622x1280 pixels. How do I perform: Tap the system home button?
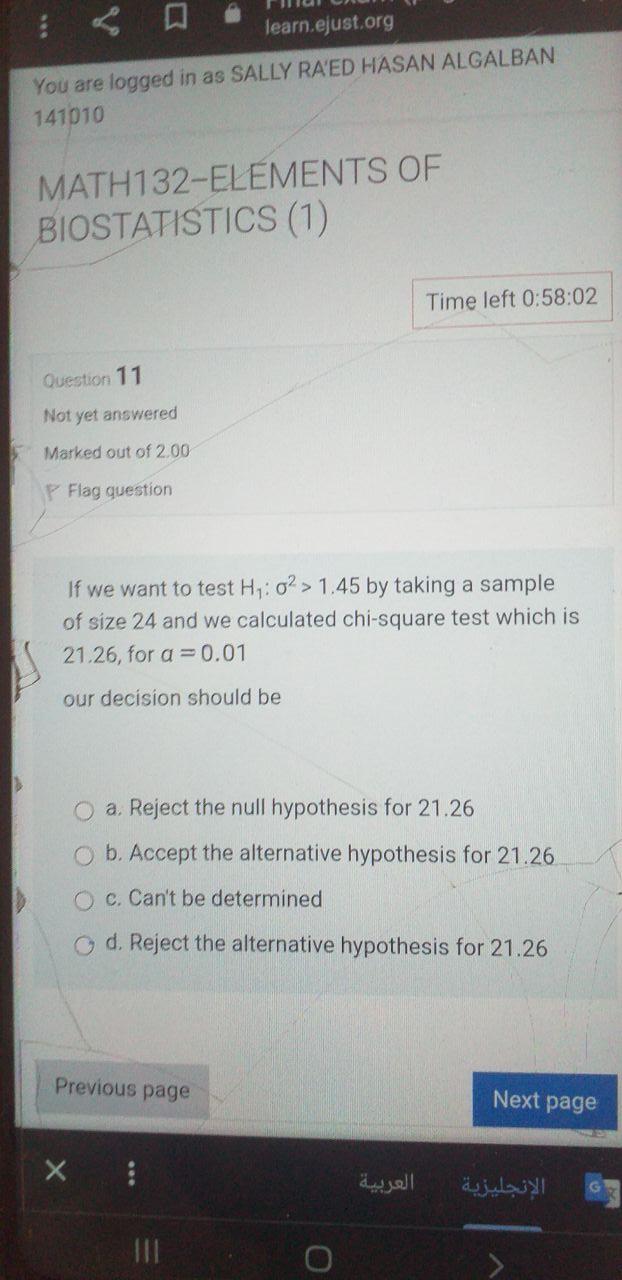pyautogui.click(x=318, y=1259)
